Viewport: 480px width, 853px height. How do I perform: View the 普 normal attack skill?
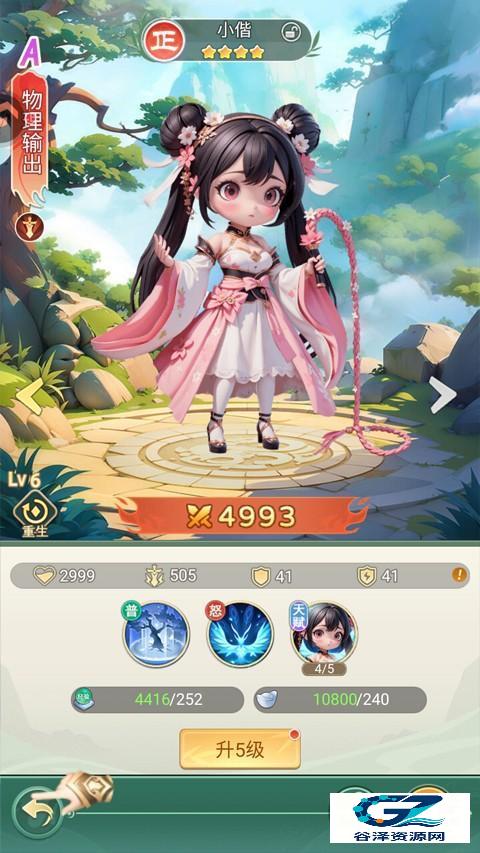click(156, 634)
